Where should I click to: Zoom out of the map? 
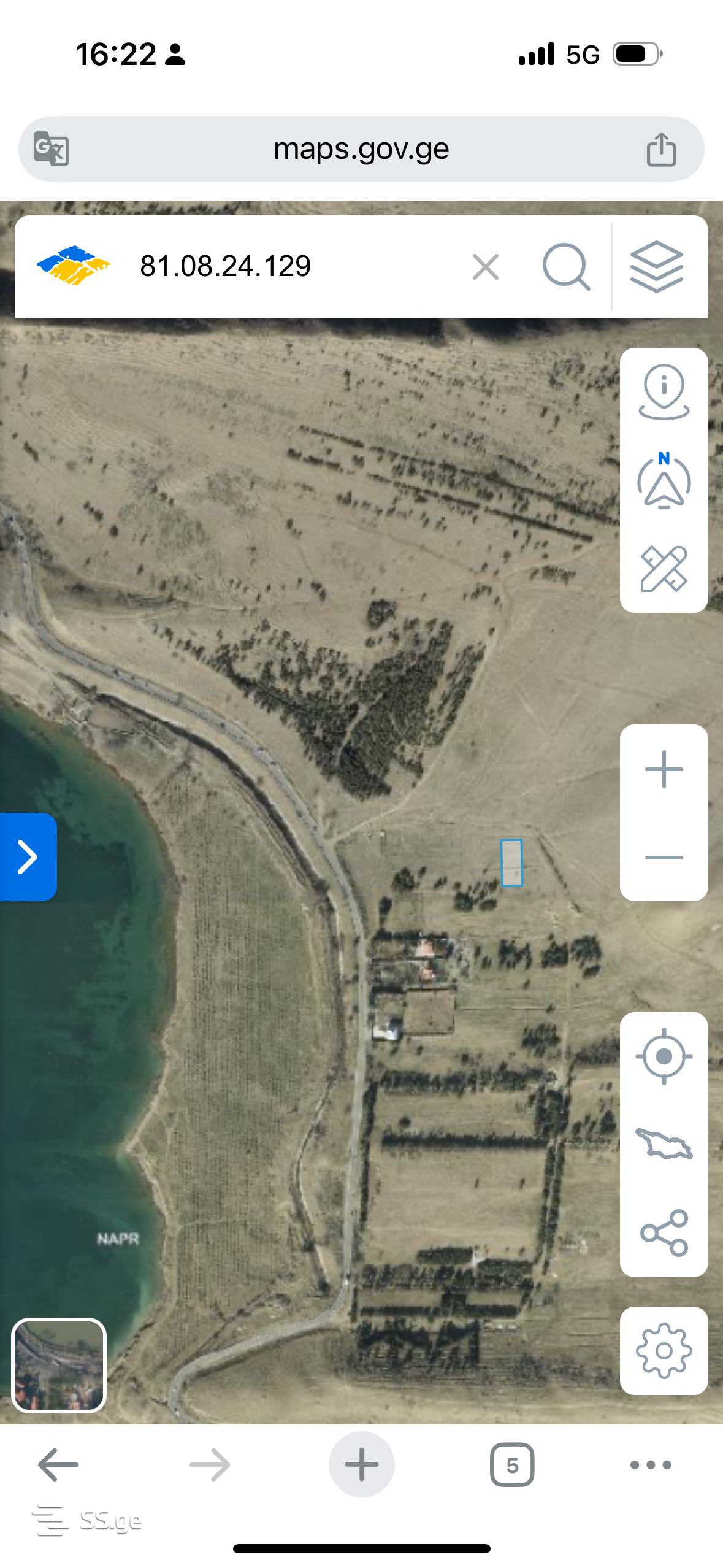coord(664,857)
